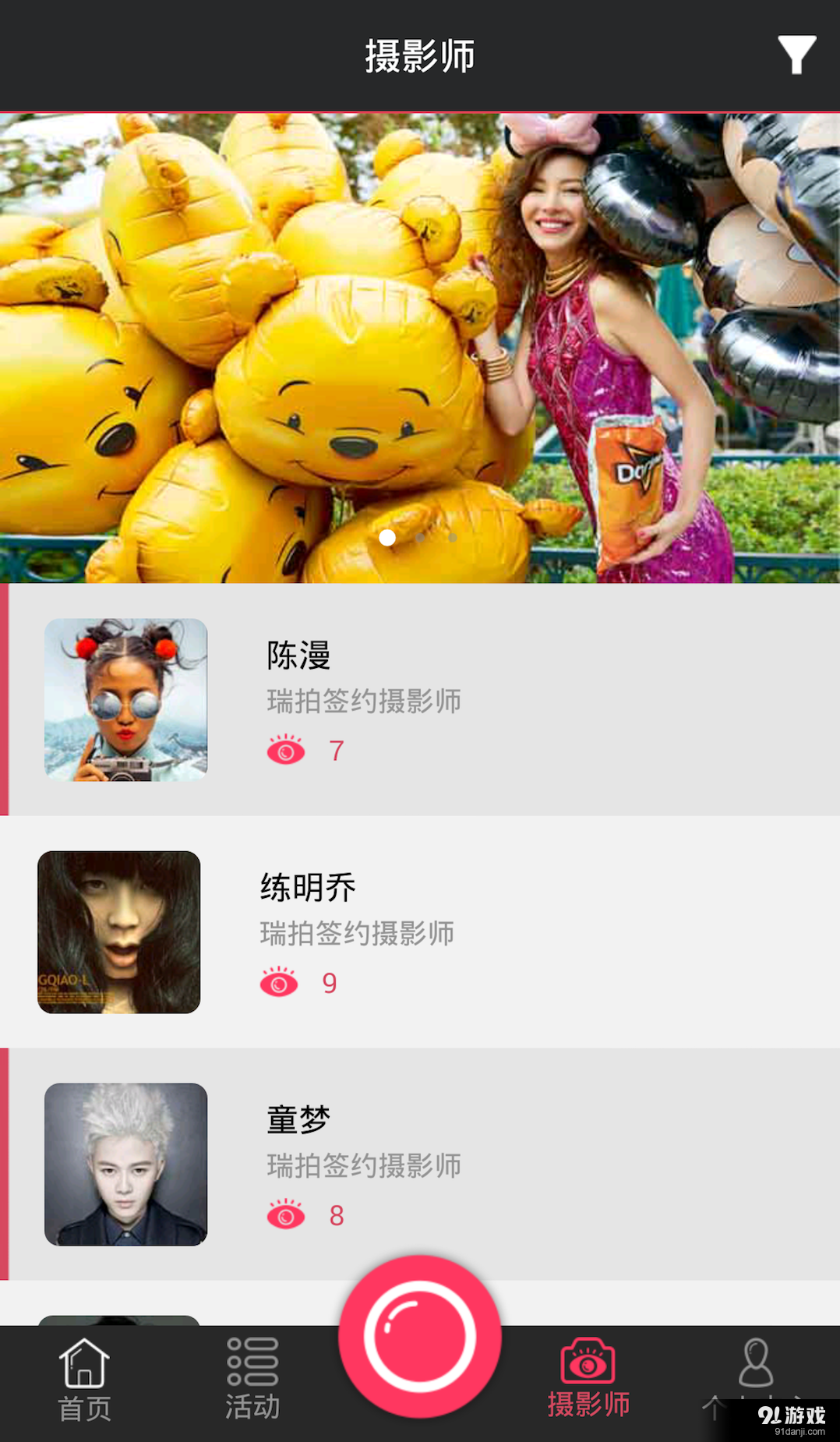Select the second carousel indicator dot
Screen dimensions: 840x1442
419,537
